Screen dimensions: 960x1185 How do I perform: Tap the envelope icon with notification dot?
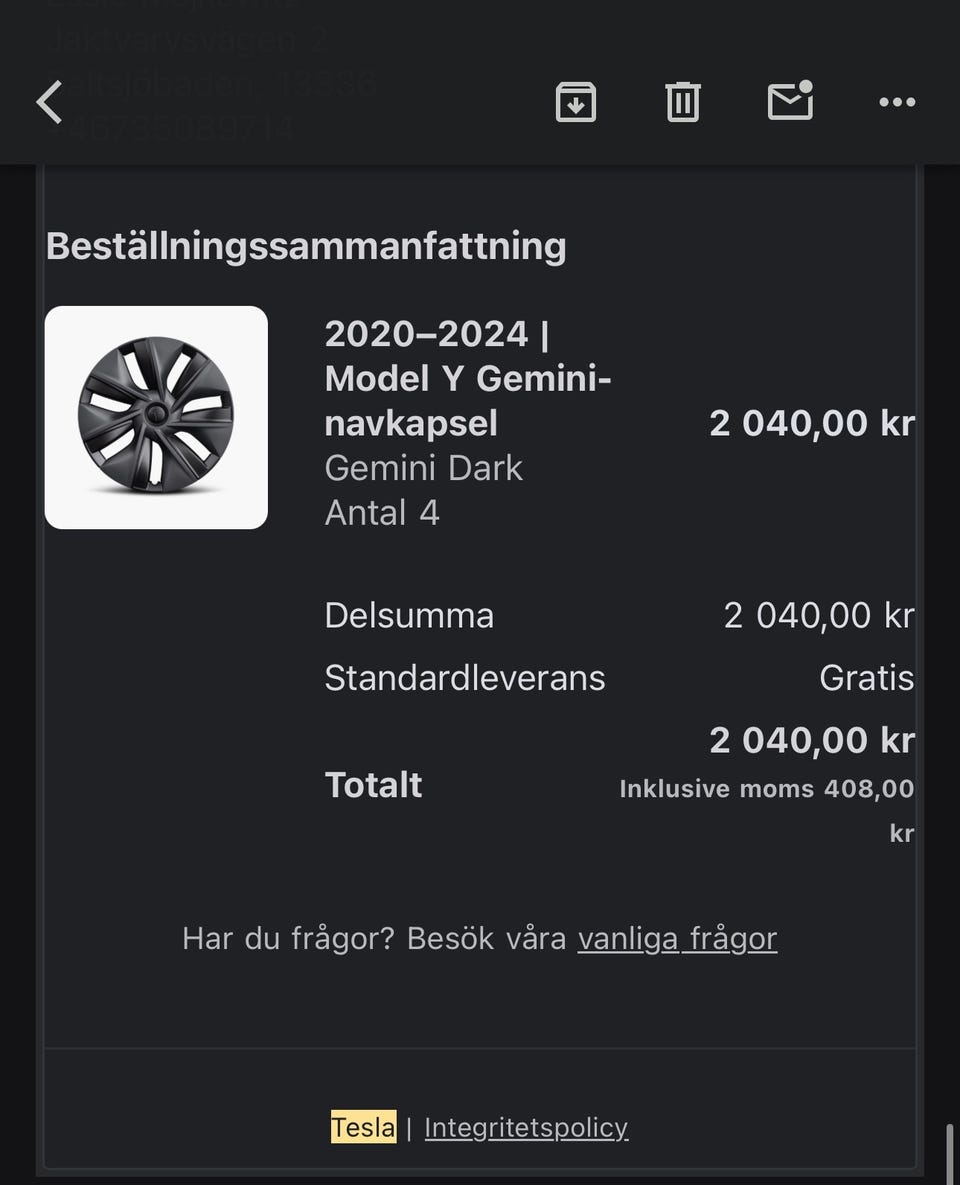point(789,101)
